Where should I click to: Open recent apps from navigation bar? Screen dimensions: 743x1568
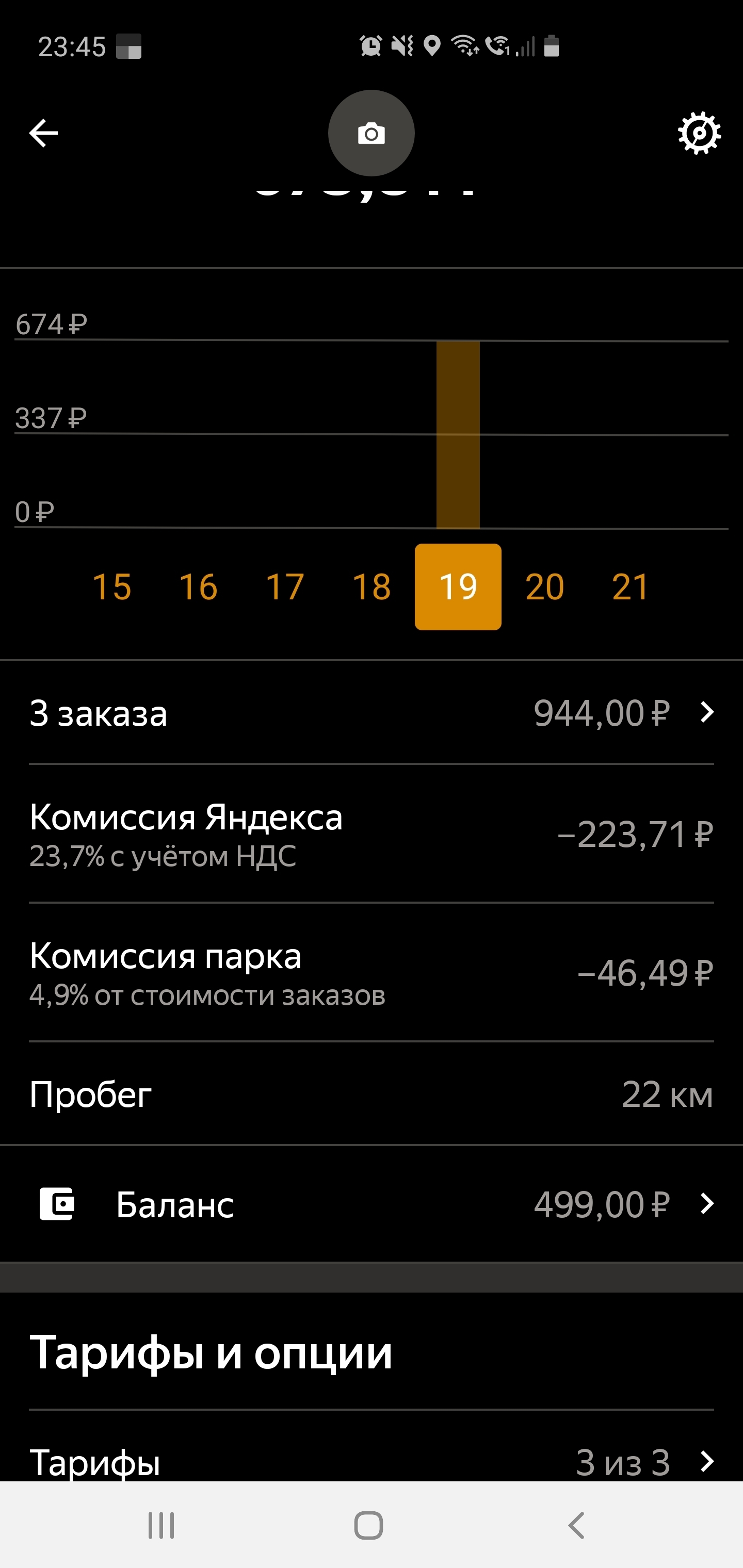point(161,1525)
